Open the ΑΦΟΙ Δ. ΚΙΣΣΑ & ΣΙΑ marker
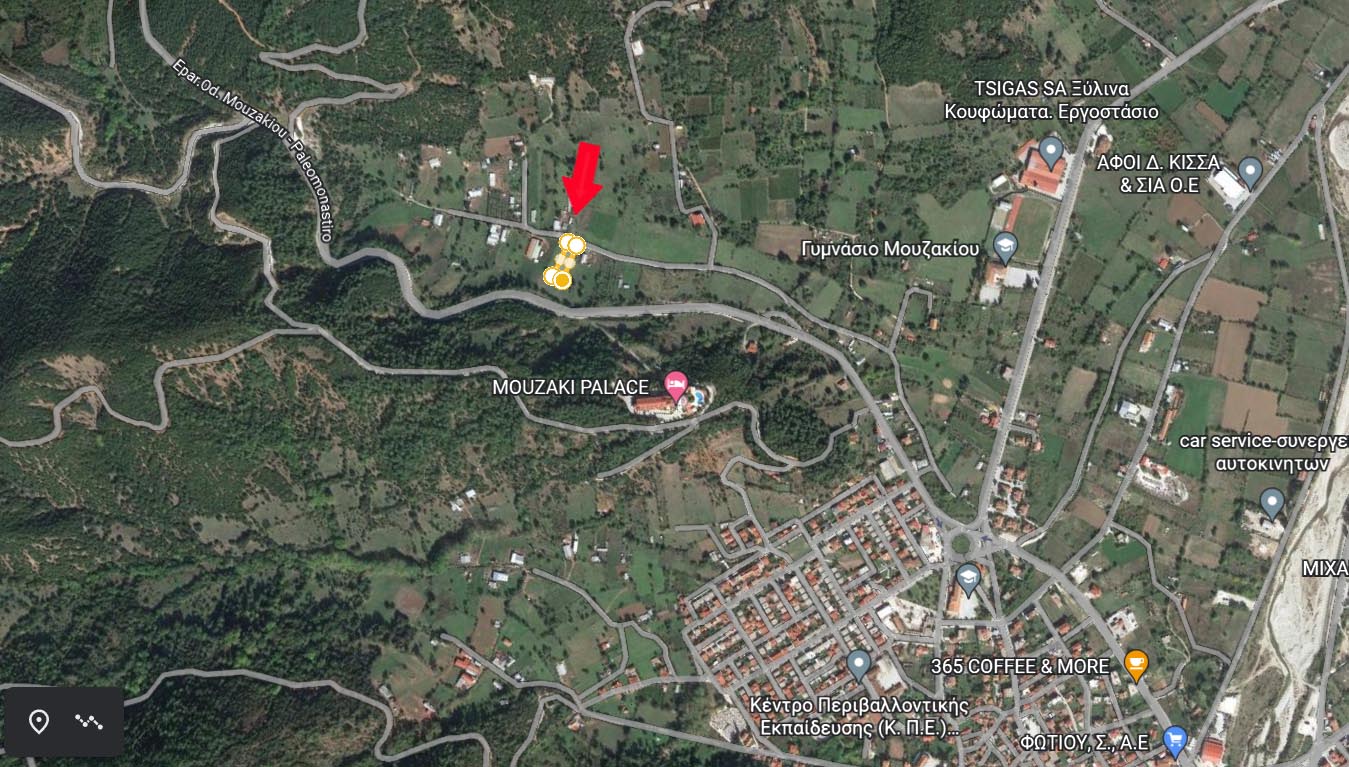 1250,169
